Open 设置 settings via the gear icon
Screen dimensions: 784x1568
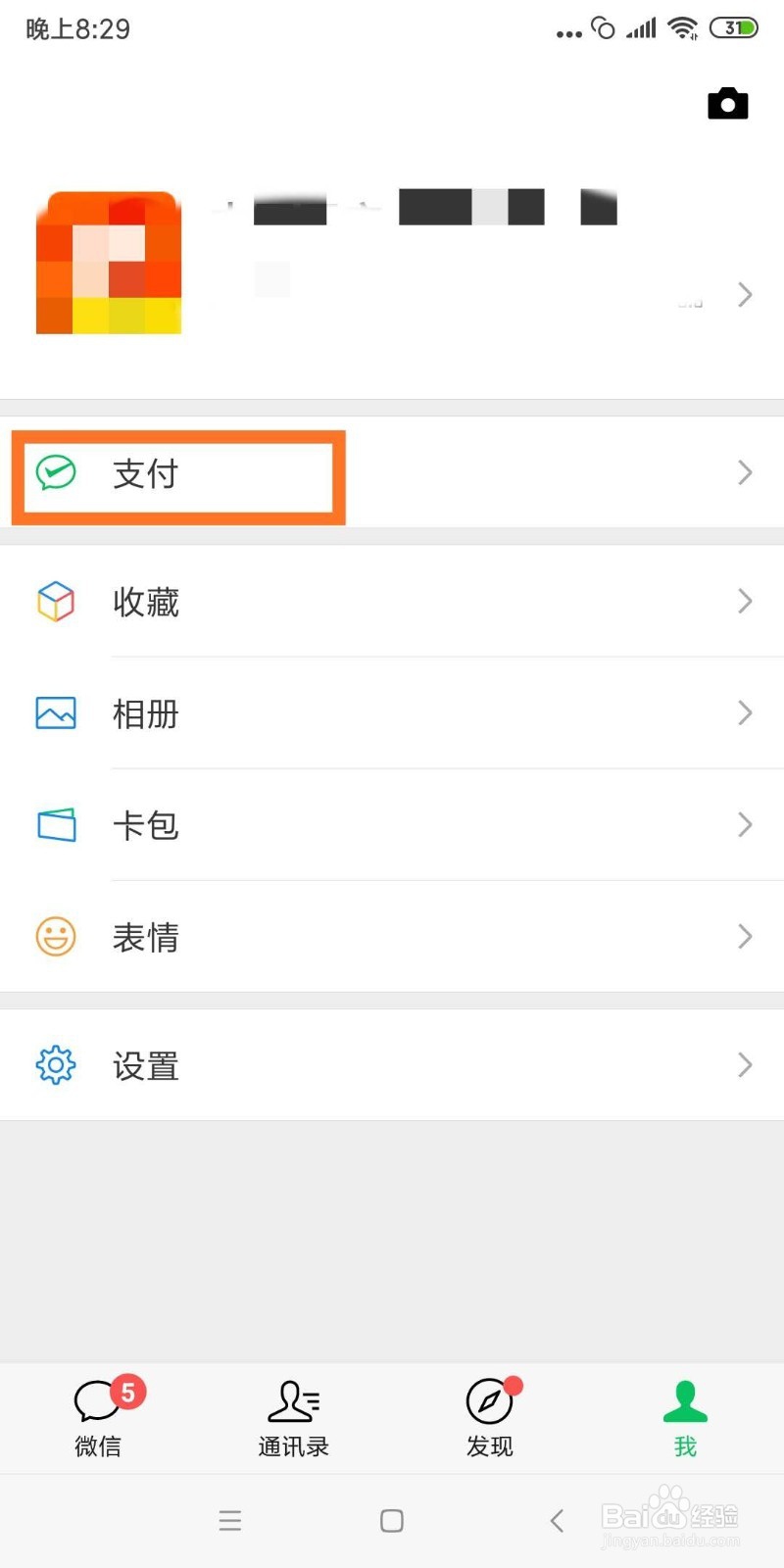[56, 1064]
